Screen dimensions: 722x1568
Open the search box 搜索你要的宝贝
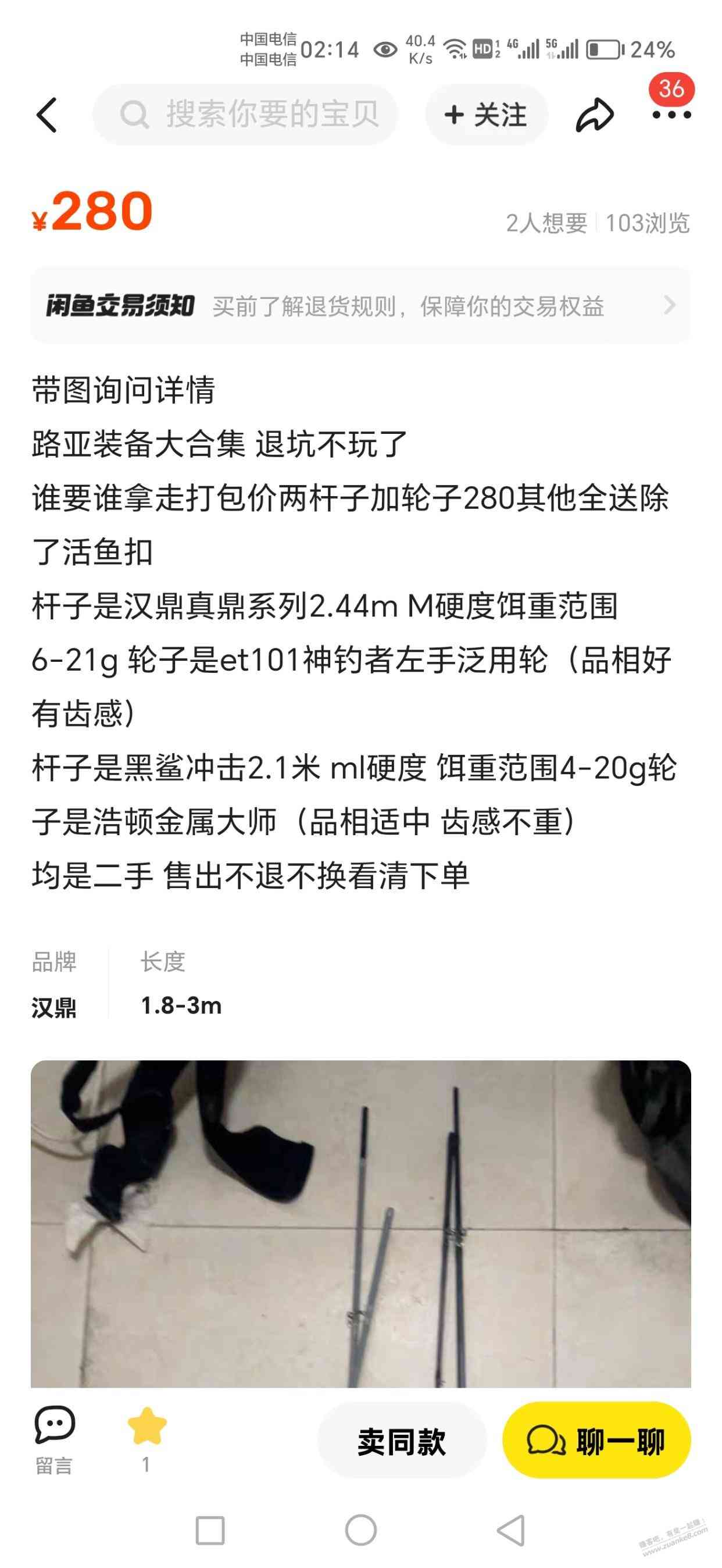click(x=246, y=115)
